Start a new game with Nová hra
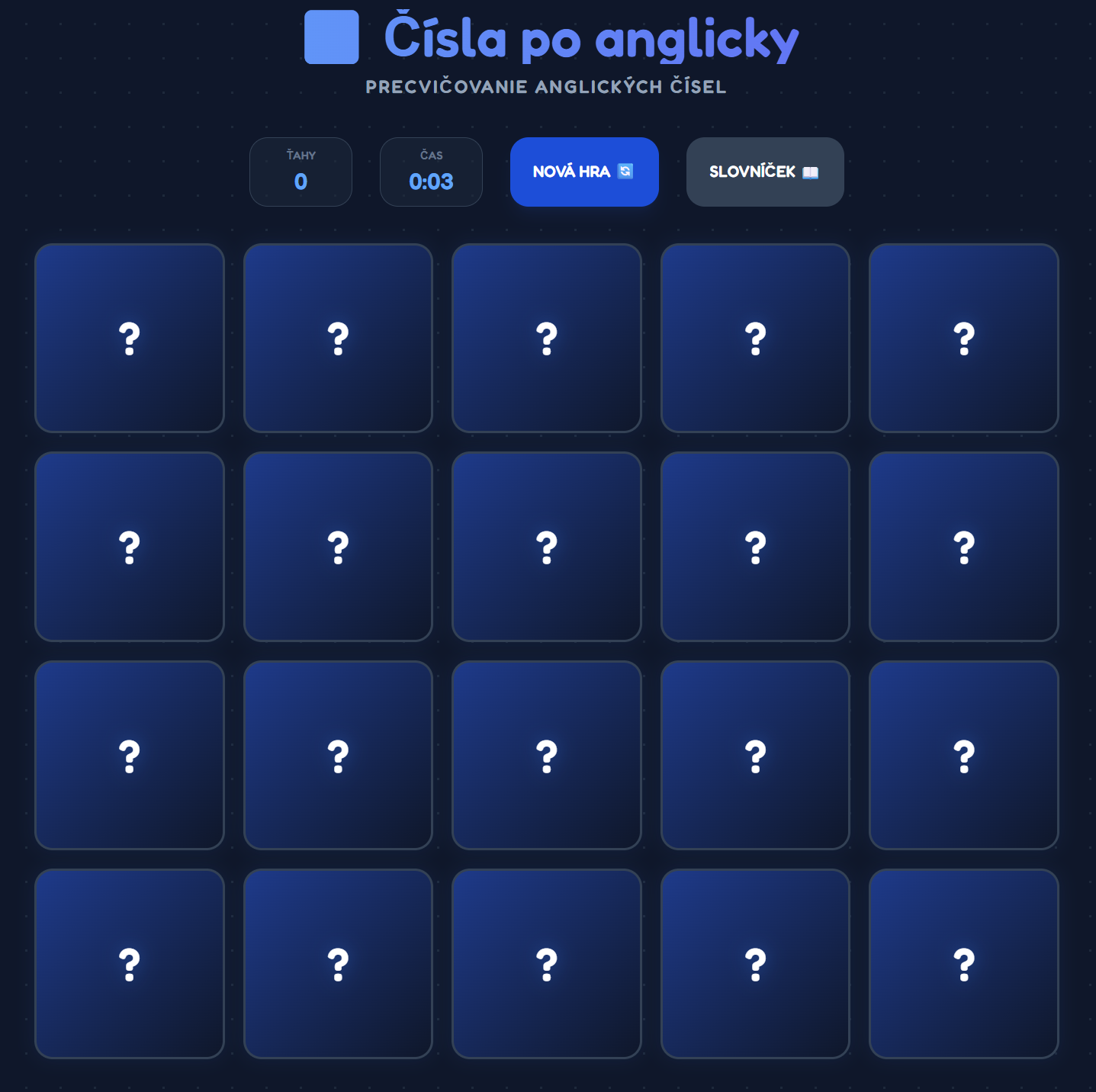Screen dimensions: 1096x1092 pos(583,172)
